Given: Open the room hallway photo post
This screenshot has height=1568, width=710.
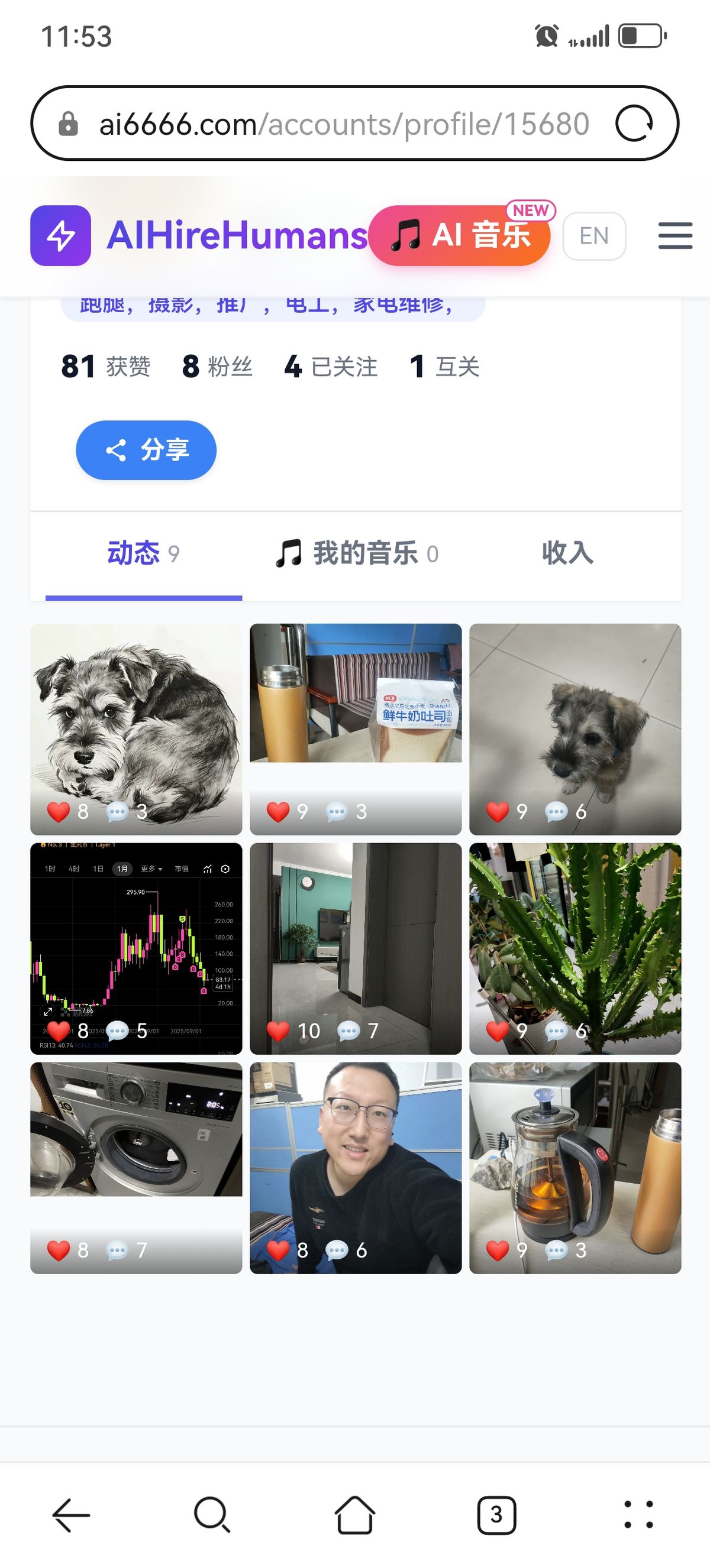Looking at the screenshot, I should pyautogui.click(x=356, y=937).
